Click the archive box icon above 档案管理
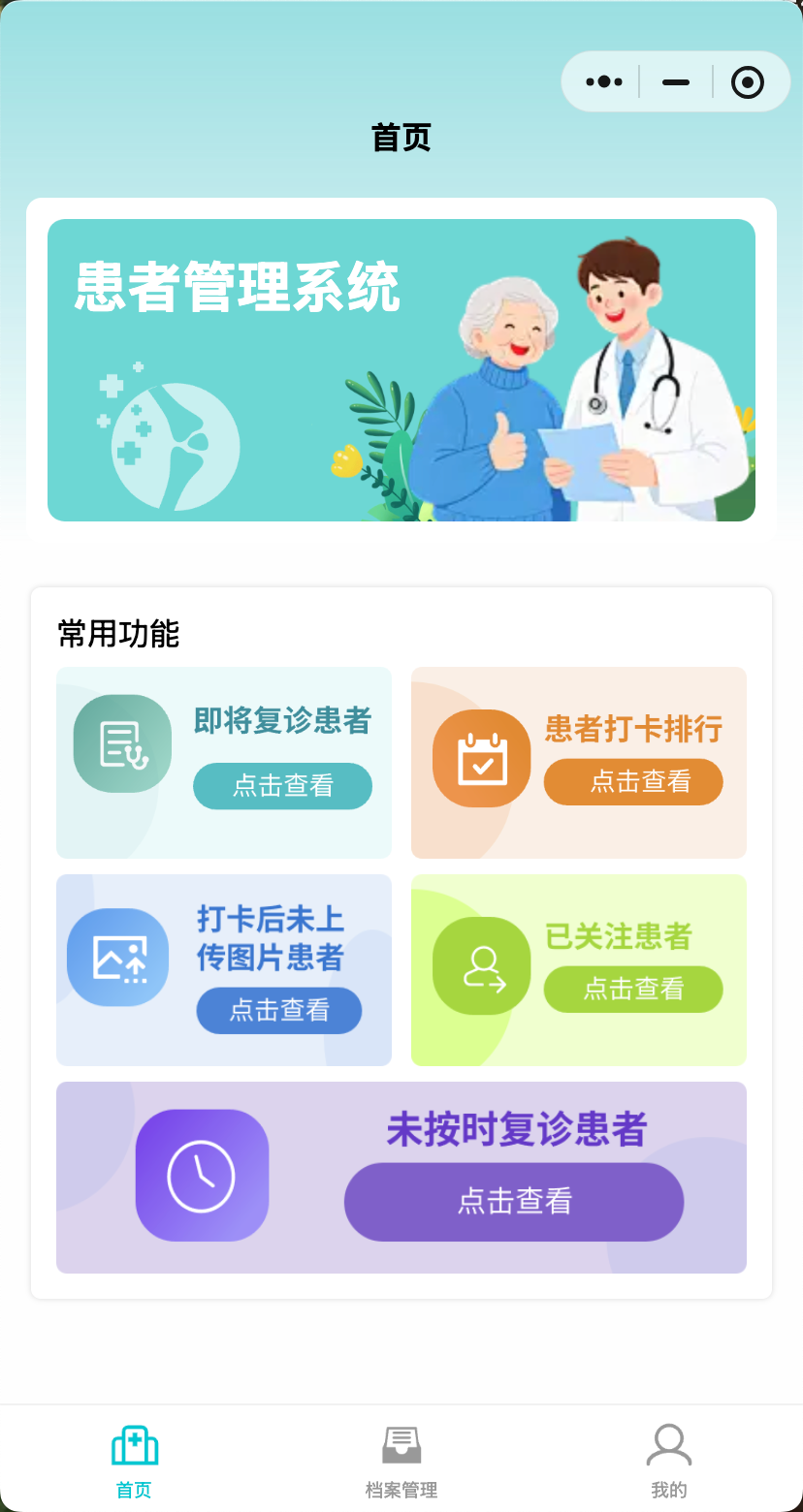This screenshot has width=803, height=1512. point(401,1443)
